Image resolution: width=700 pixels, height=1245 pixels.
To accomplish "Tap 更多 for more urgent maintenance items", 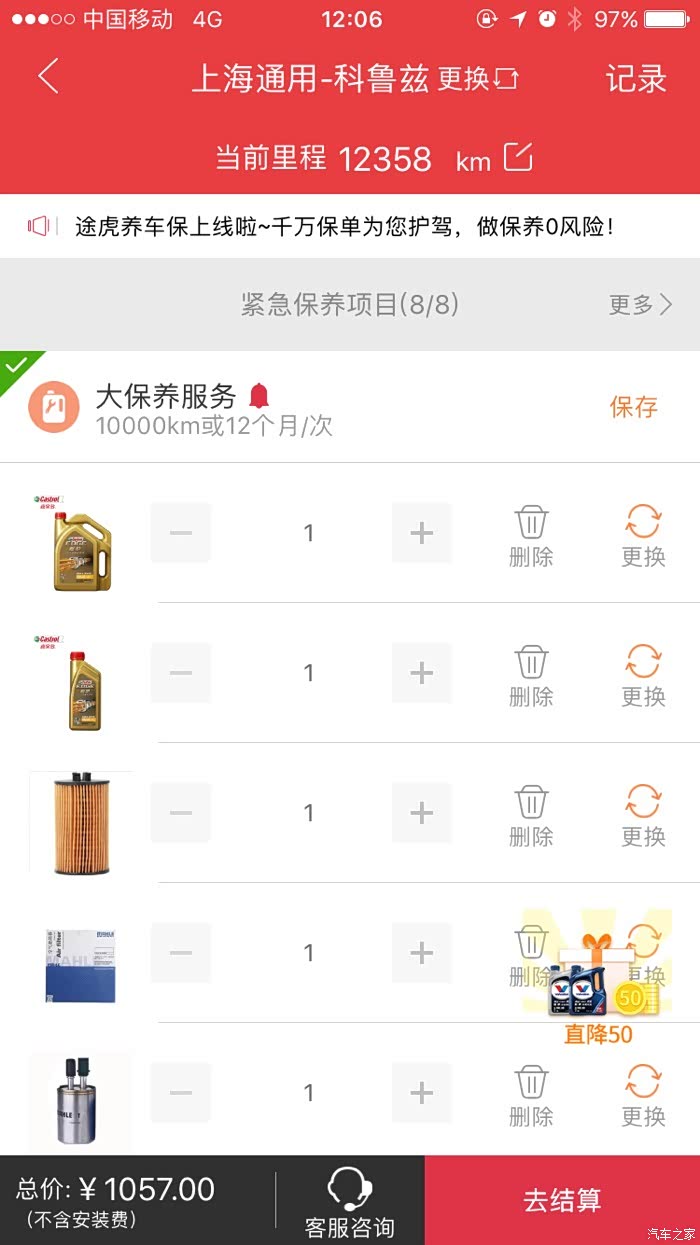I will tap(640, 304).
